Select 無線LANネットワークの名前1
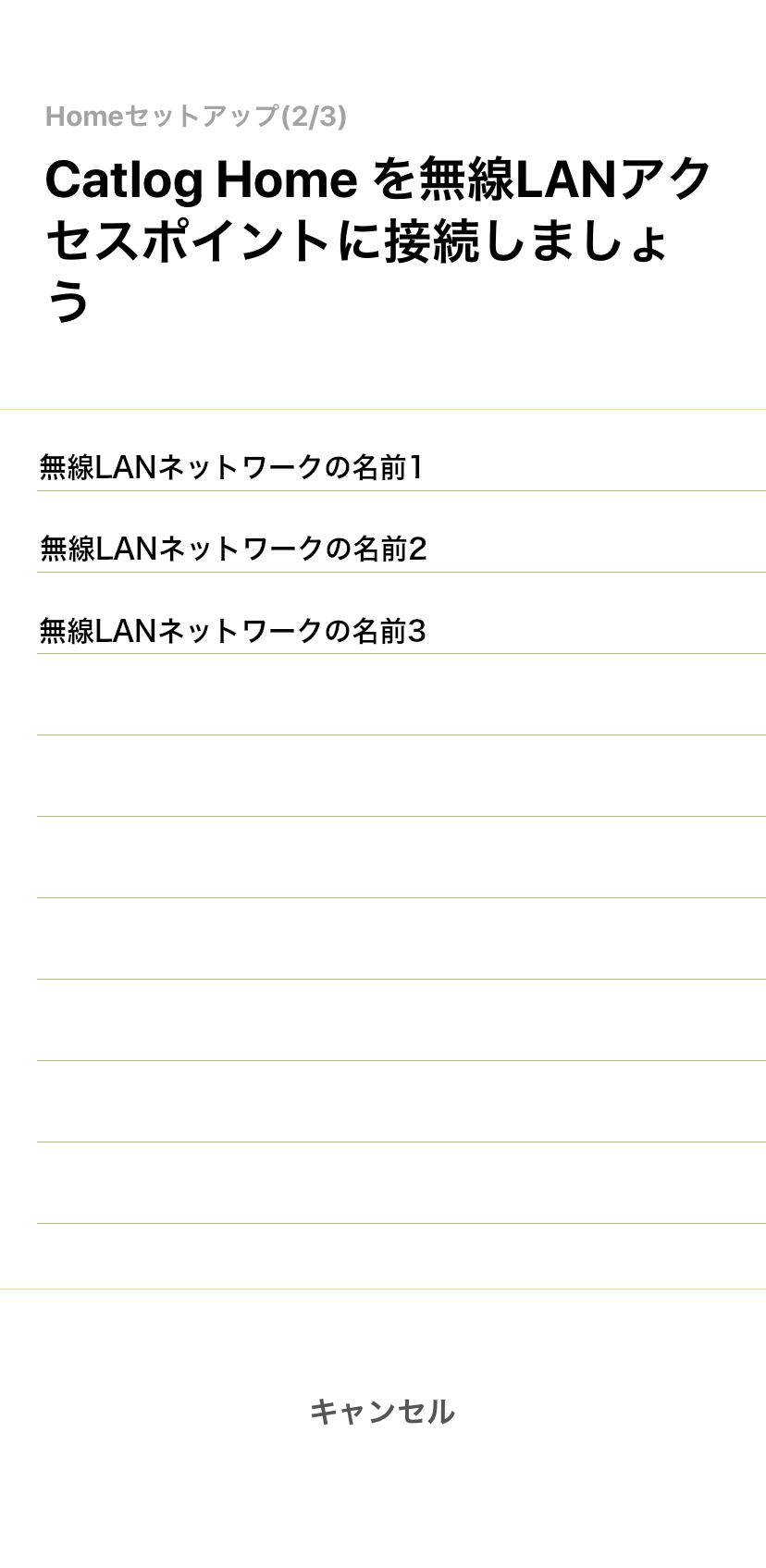766x1568 pixels. [x=231, y=467]
